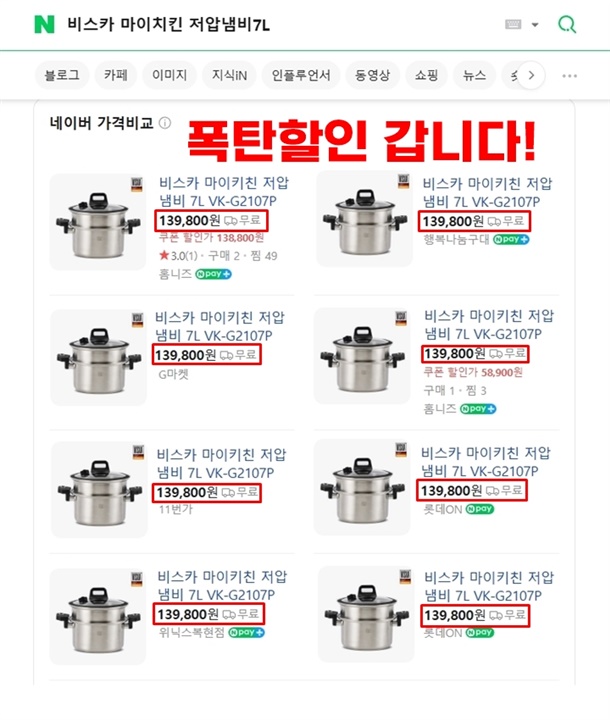Screen dimensions: 610x720
Task: Expand the keyboard input dropdown arrow
Action: point(535,25)
